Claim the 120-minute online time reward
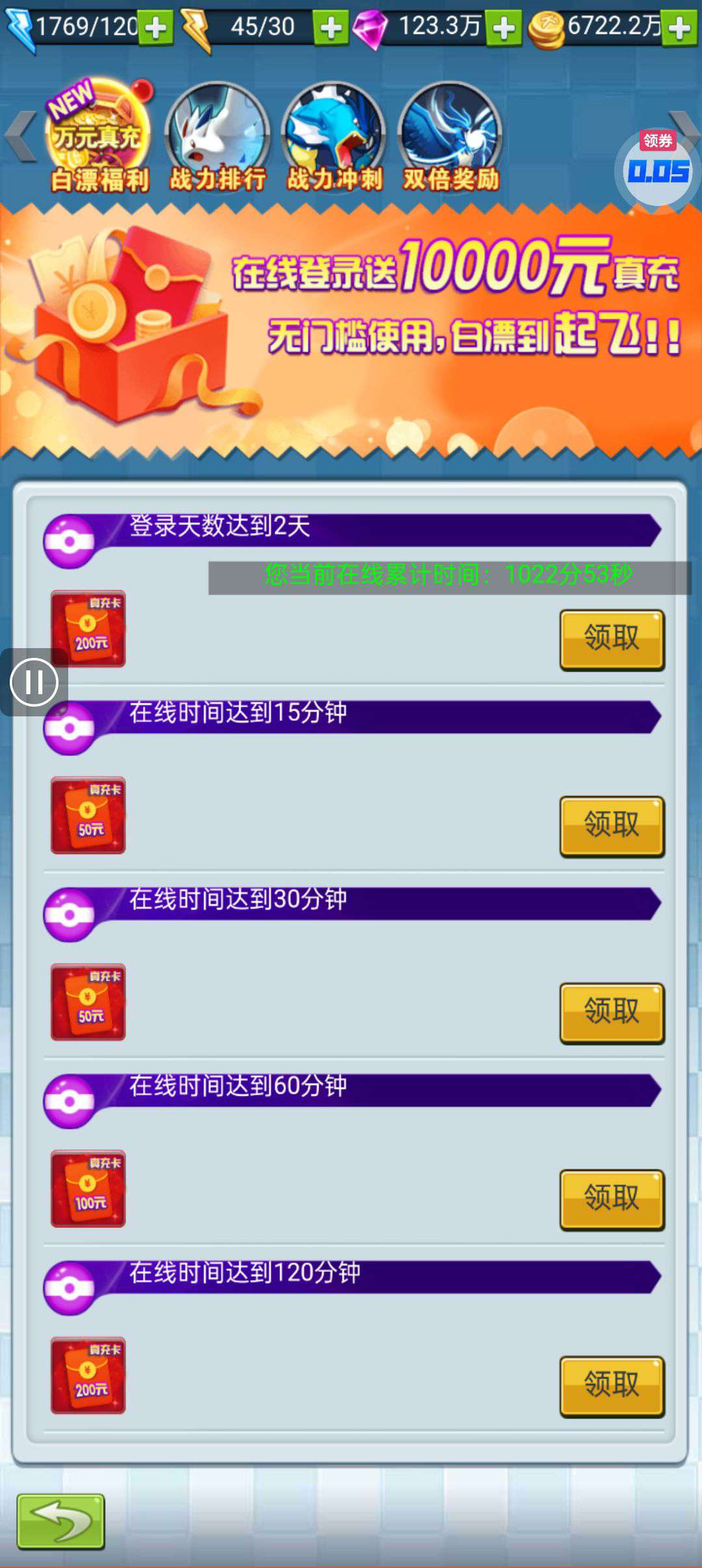 click(612, 1386)
